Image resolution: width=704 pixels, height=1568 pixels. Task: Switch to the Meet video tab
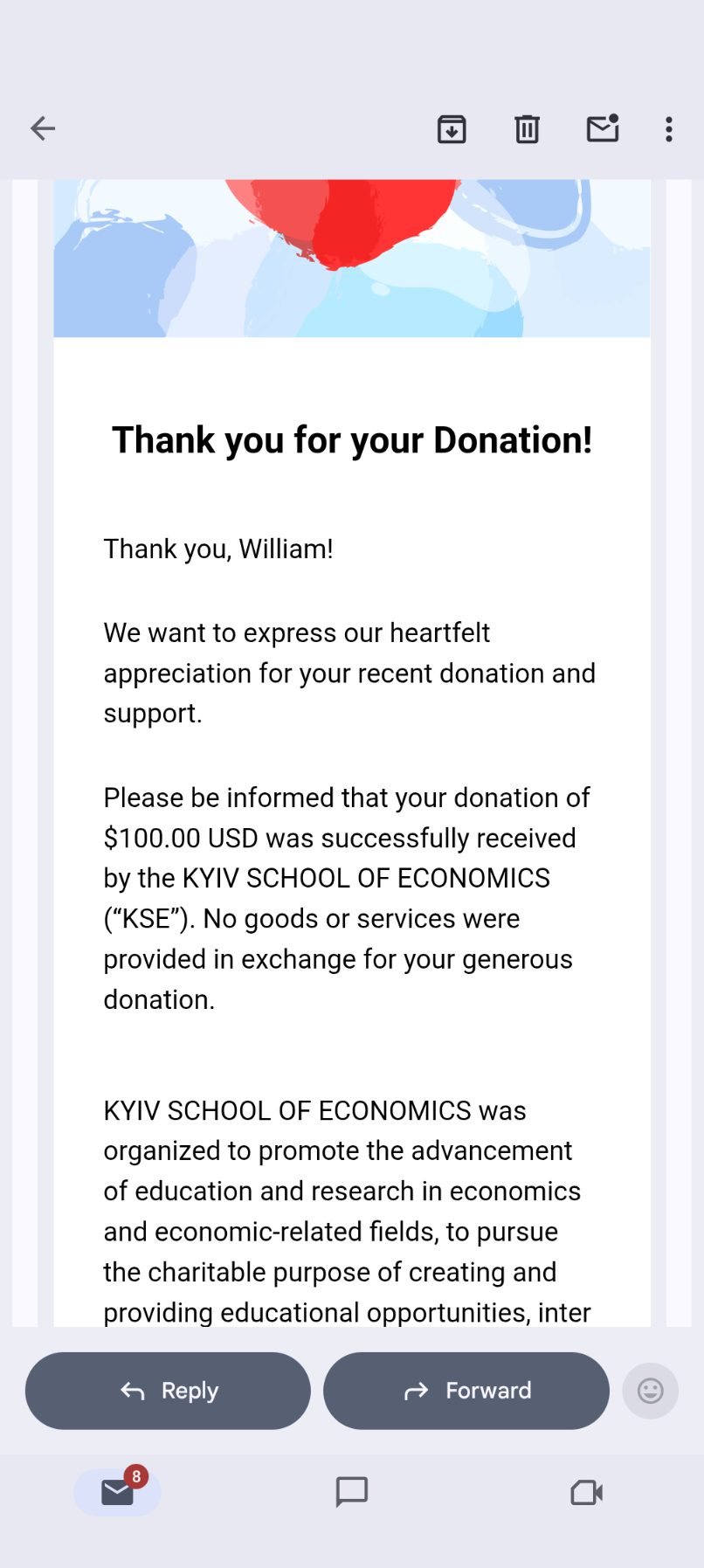(x=586, y=1492)
